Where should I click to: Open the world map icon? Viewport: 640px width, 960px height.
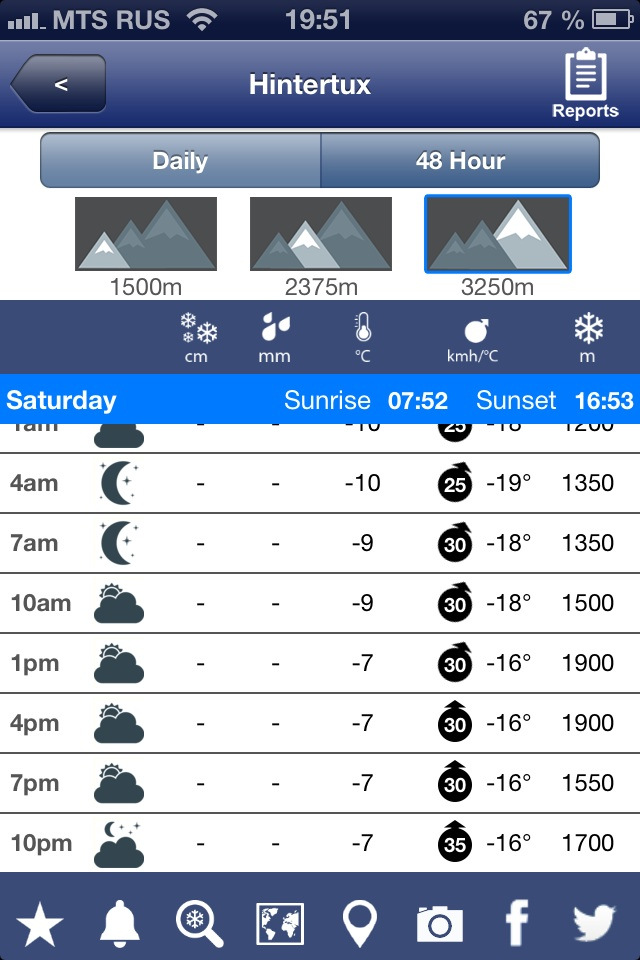[x=280, y=923]
